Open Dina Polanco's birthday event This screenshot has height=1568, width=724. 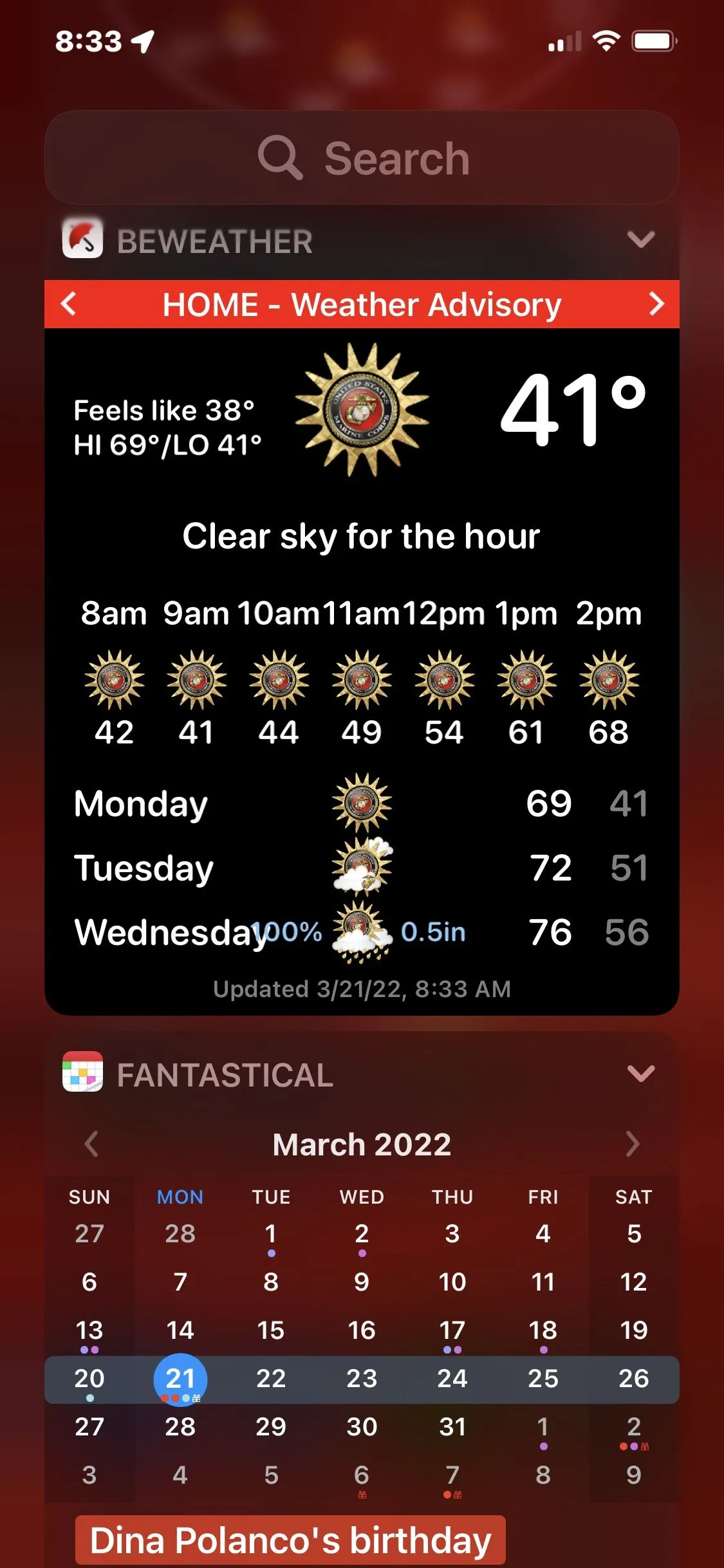coord(290,1540)
